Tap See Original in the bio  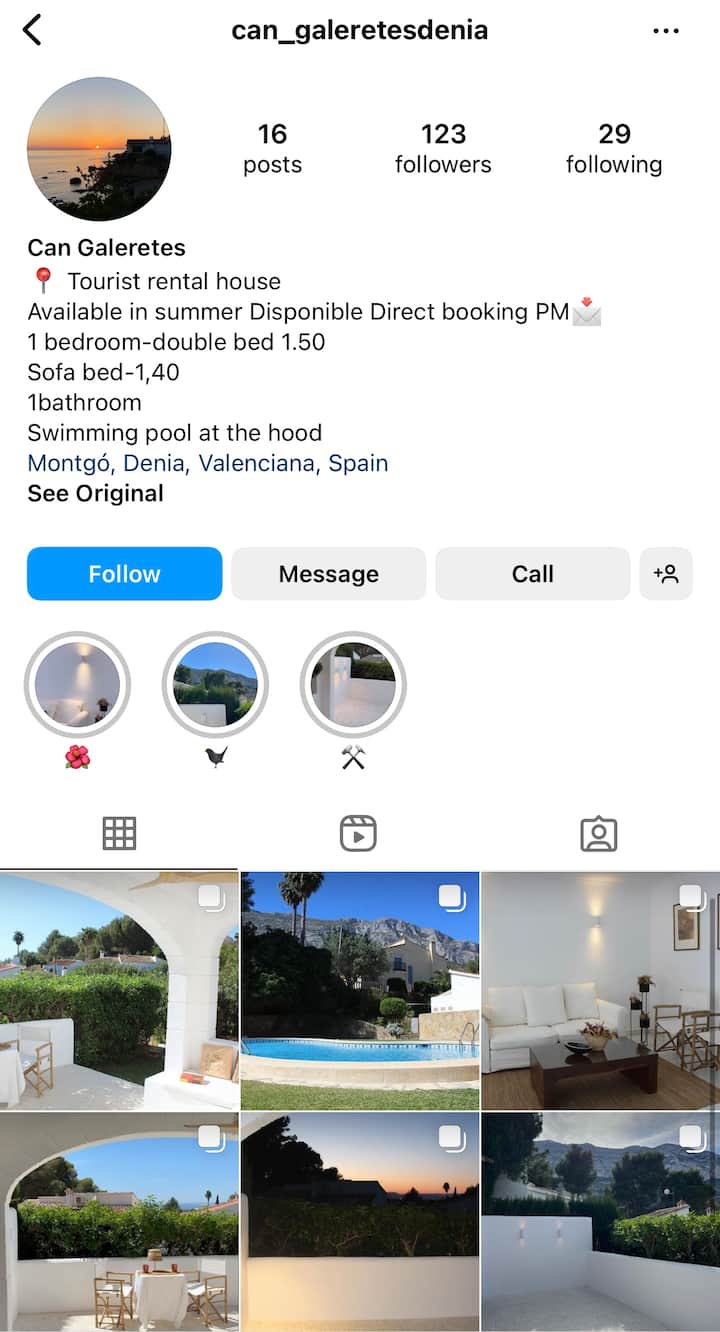click(95, 493)
